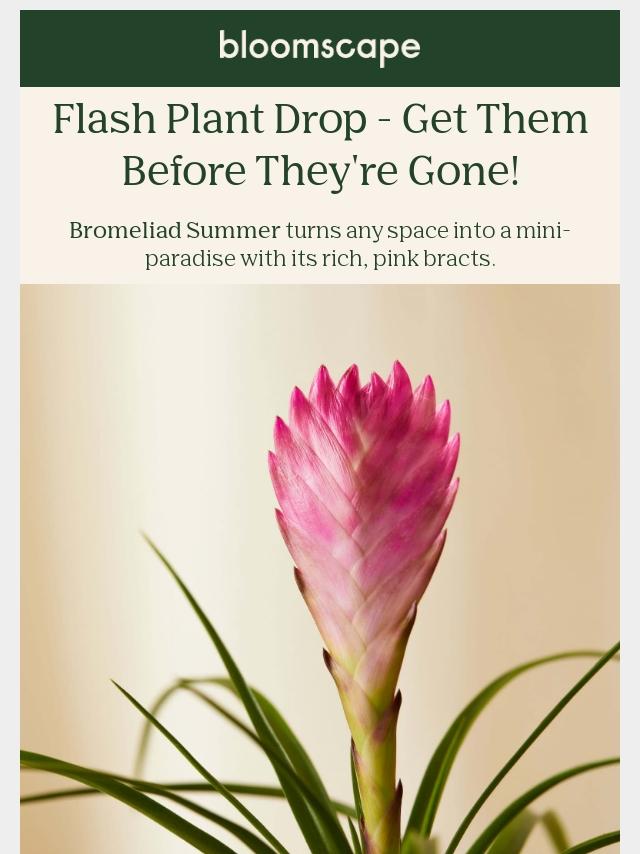640x854 pixels.
Task: Open the Bromeliad Summer plant photo
Action: pyautogui.click(x=320, y=568)
